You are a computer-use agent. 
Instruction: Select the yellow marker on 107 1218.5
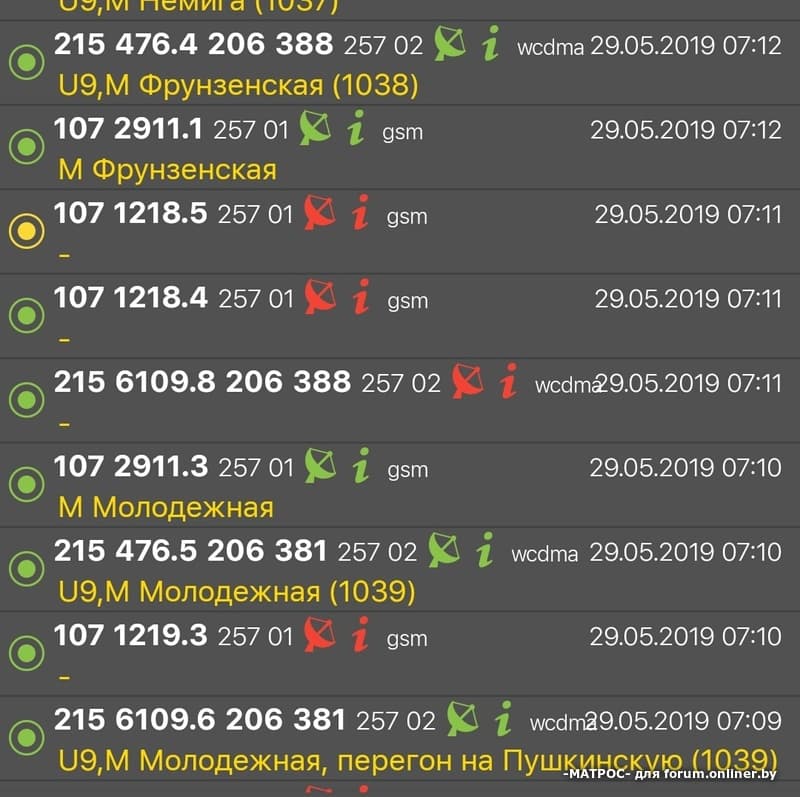coord(26,231)
